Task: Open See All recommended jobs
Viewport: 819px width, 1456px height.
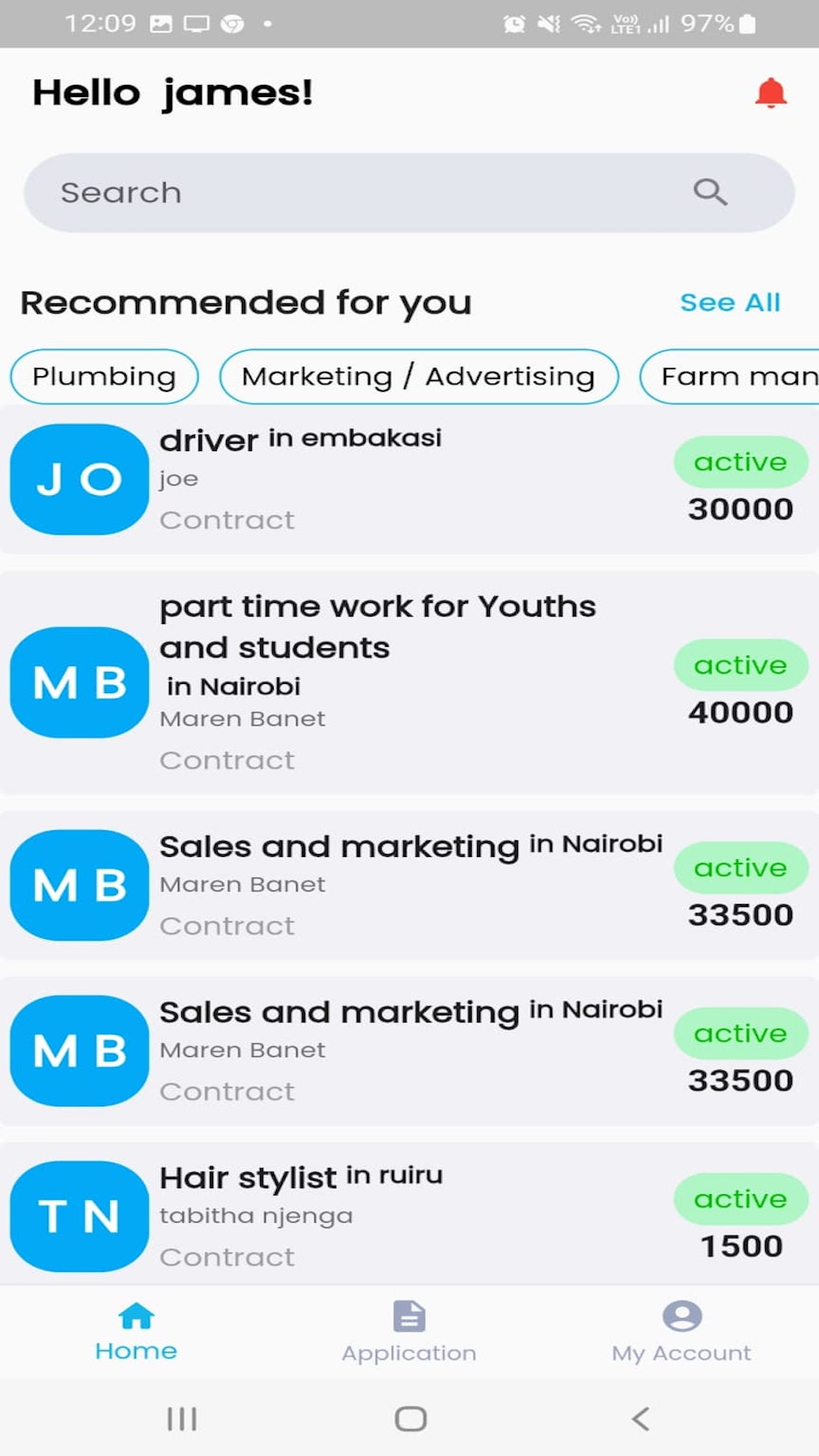Action: point(730,303)
